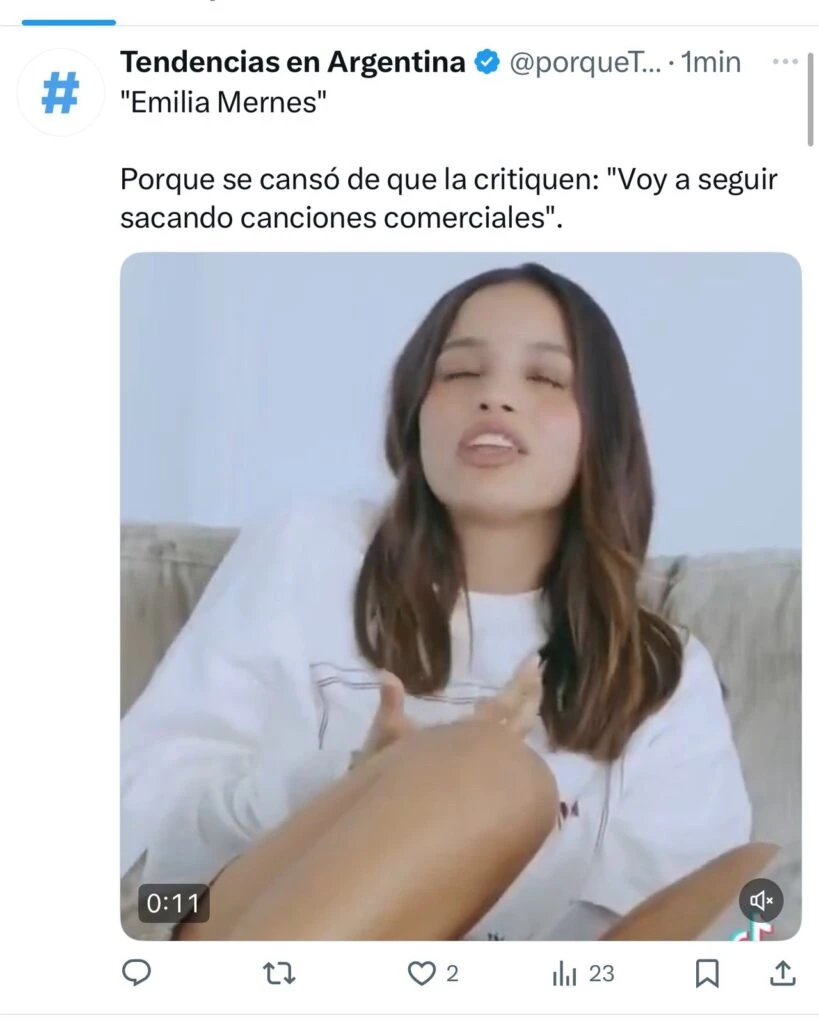Unmute the video sound

[761, 902]
